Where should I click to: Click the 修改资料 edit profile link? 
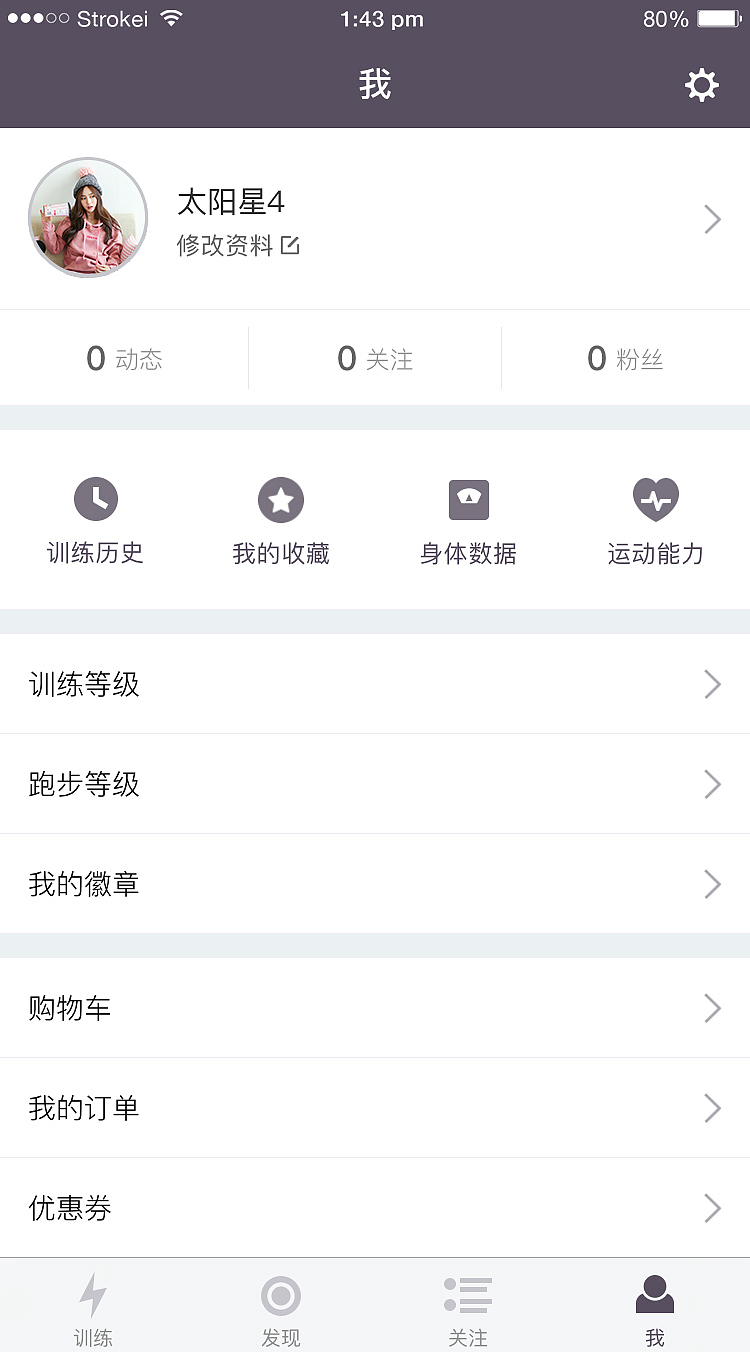click(x=238, y=243)
